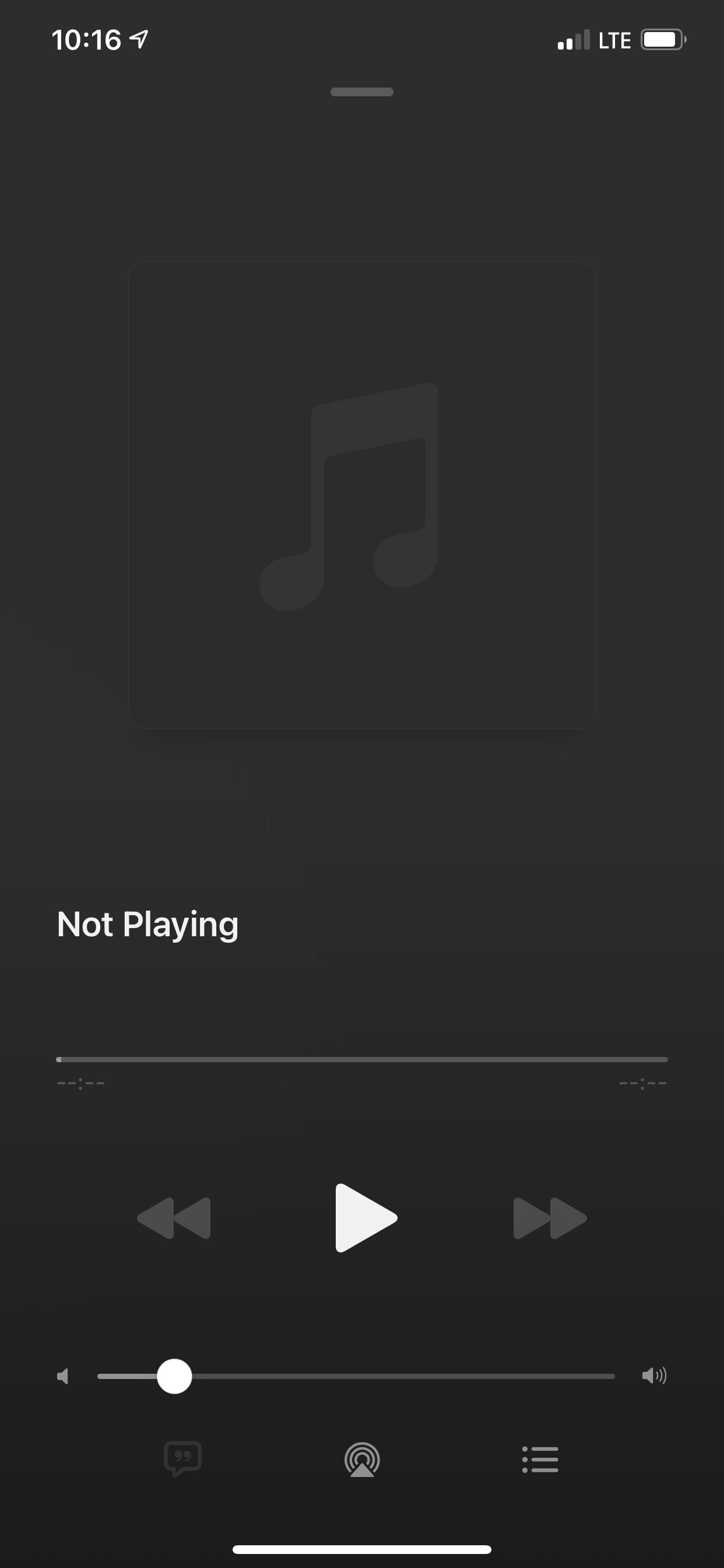Tap the playback progress bar
Viewport: 724px width, 1568px height.
(362, 1060)
